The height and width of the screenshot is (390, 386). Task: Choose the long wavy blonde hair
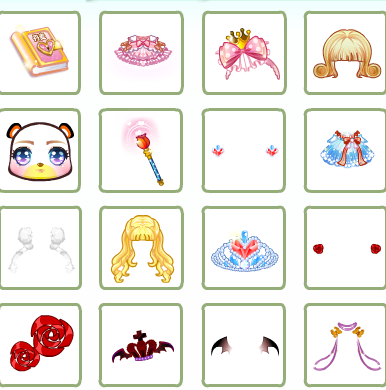142,249
